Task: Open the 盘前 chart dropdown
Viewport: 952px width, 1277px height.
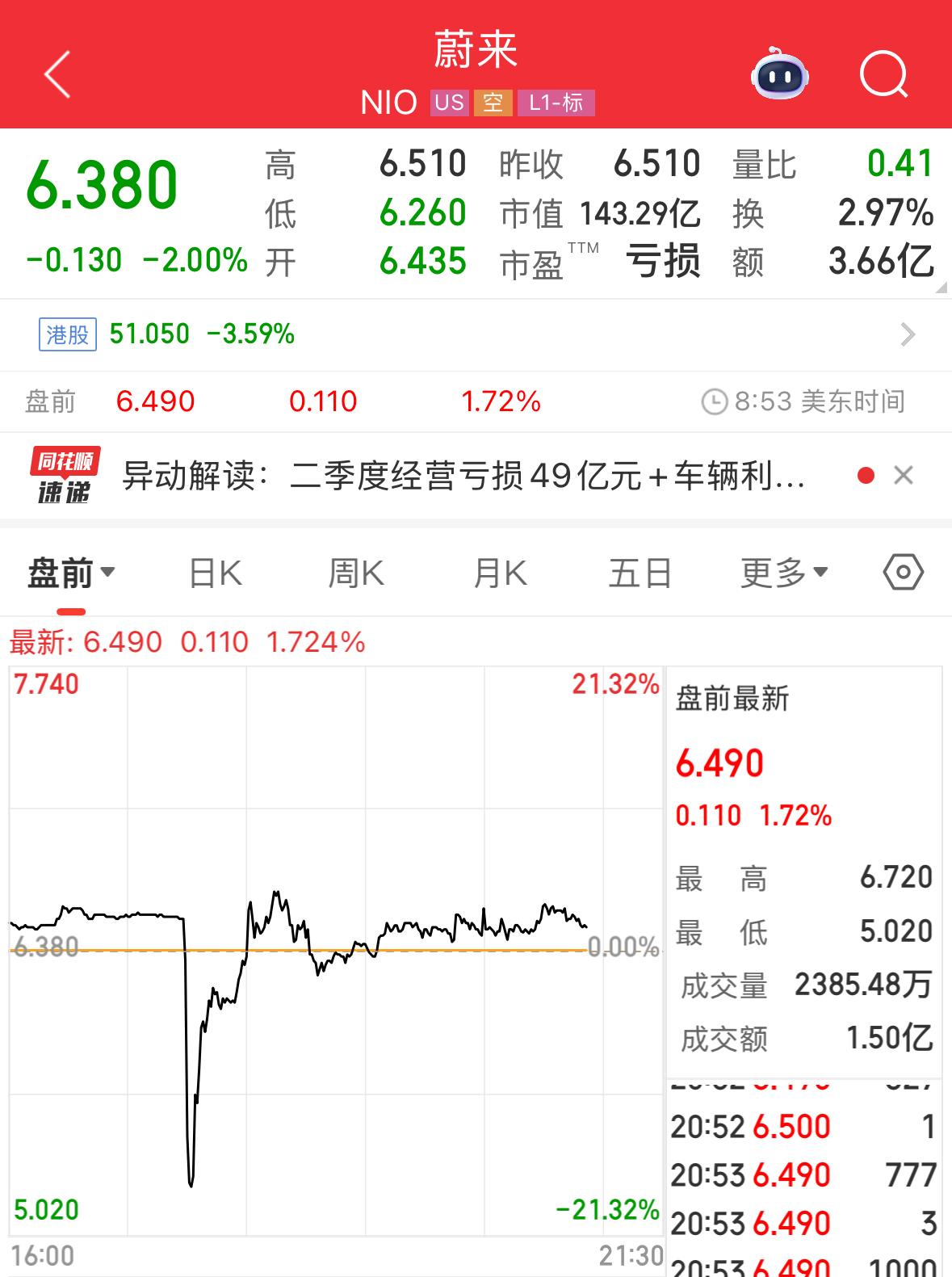Action: click(72, 573)
